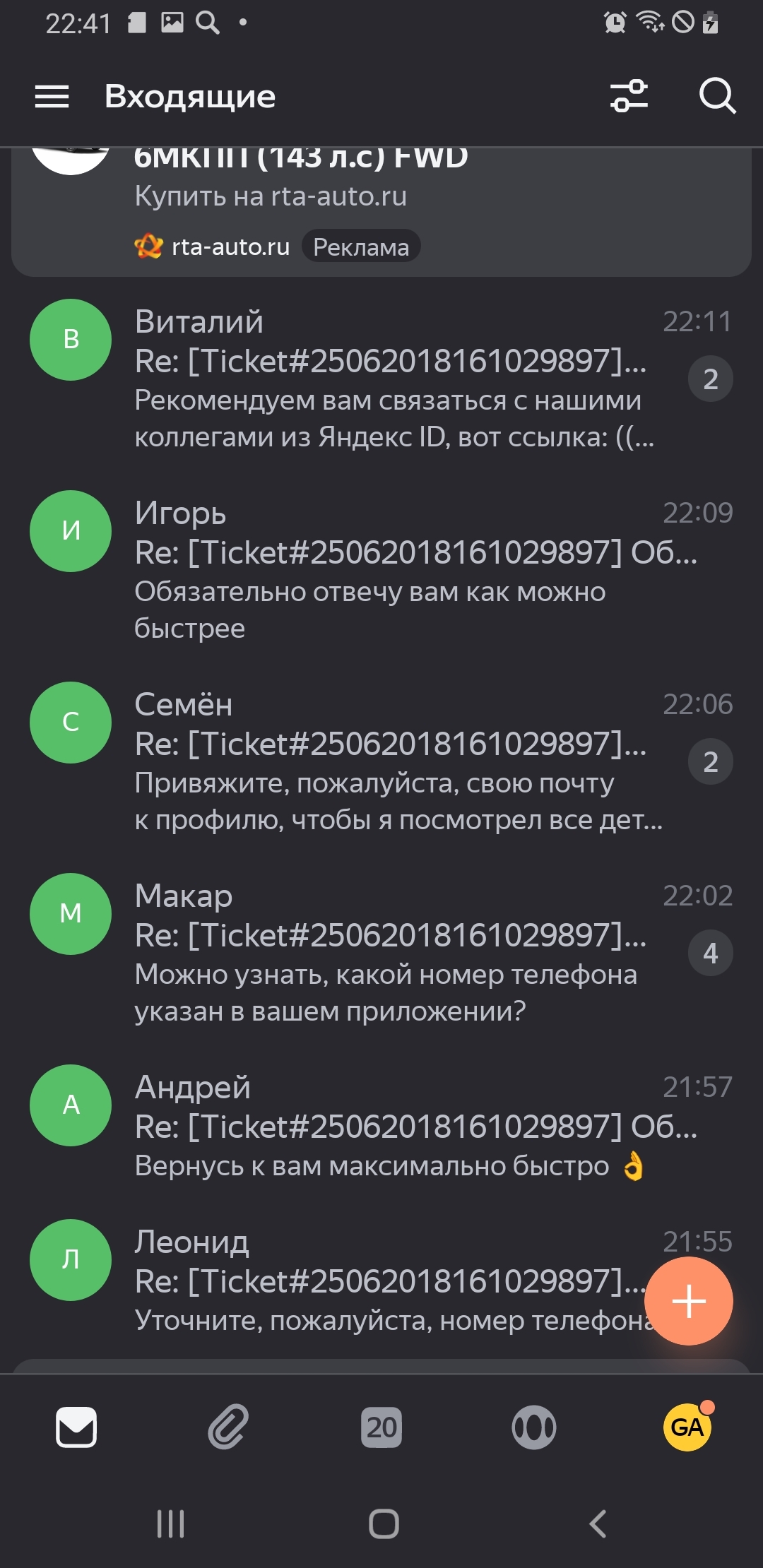Open the email thread from Макар
Image resolution: width=763 pixels, height=1568 pixels.
[x=381, y=953]
